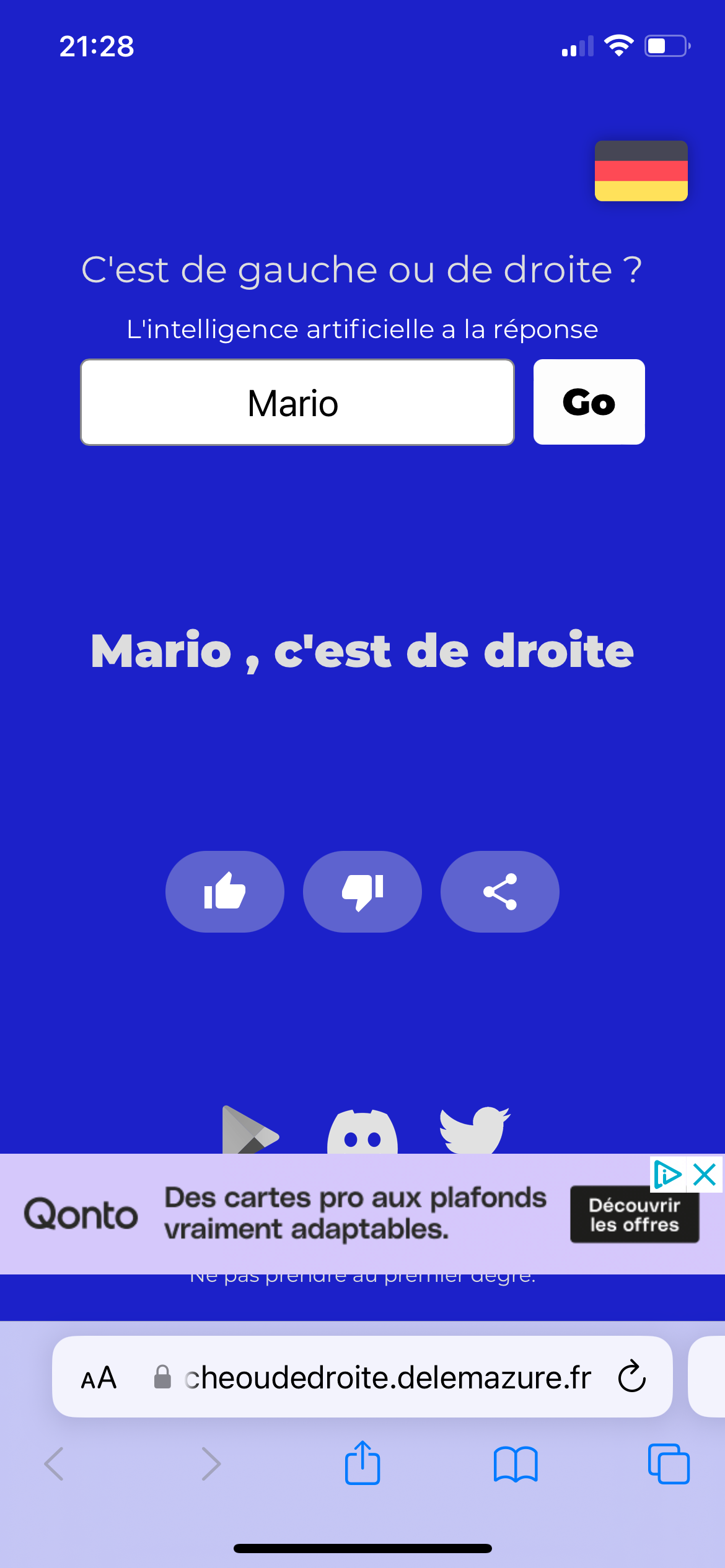The width and height of the screenshot is (725, 1568).
Task: Reload the page in Safari
Action: (x=632, y=1377)
